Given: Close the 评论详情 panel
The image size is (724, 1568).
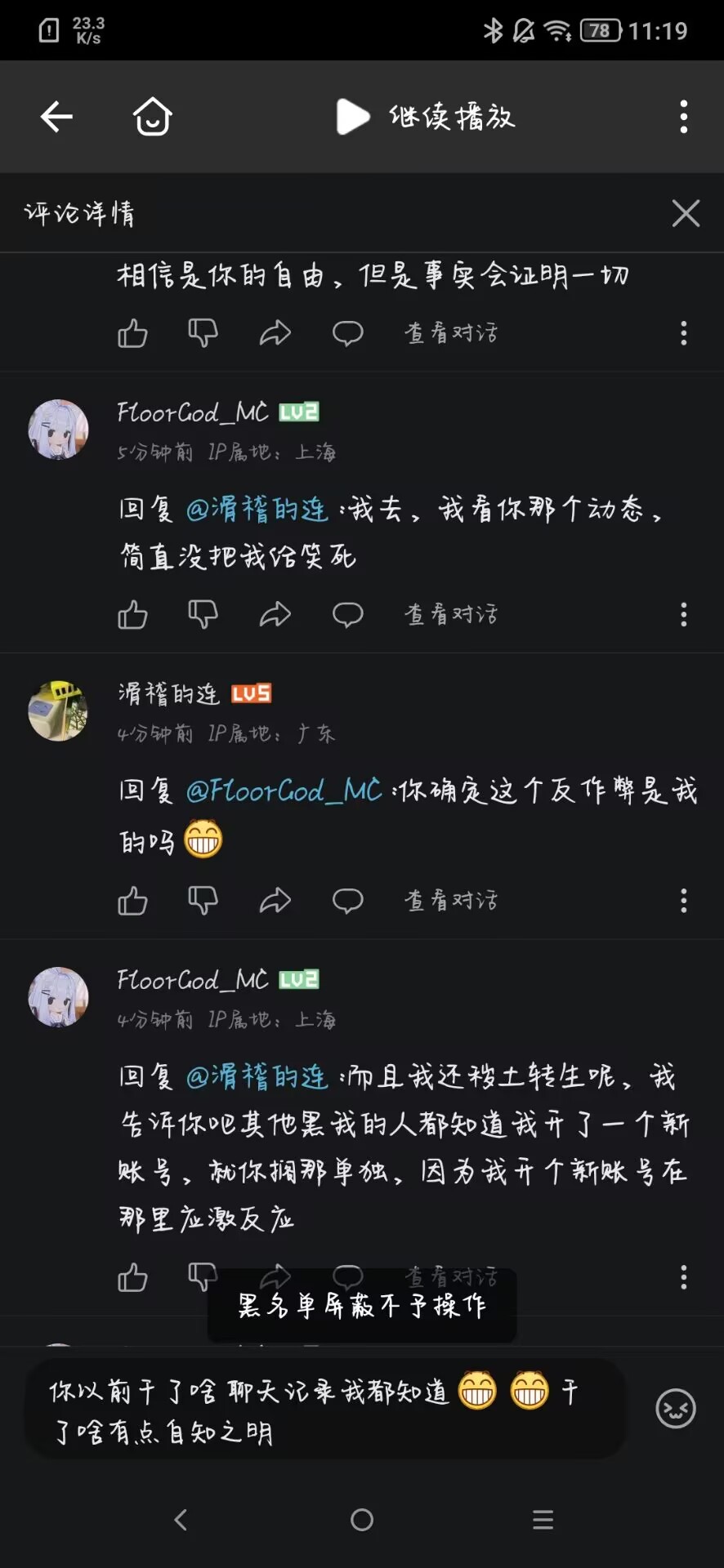Looking at the screenshot, I should [685, 213].
